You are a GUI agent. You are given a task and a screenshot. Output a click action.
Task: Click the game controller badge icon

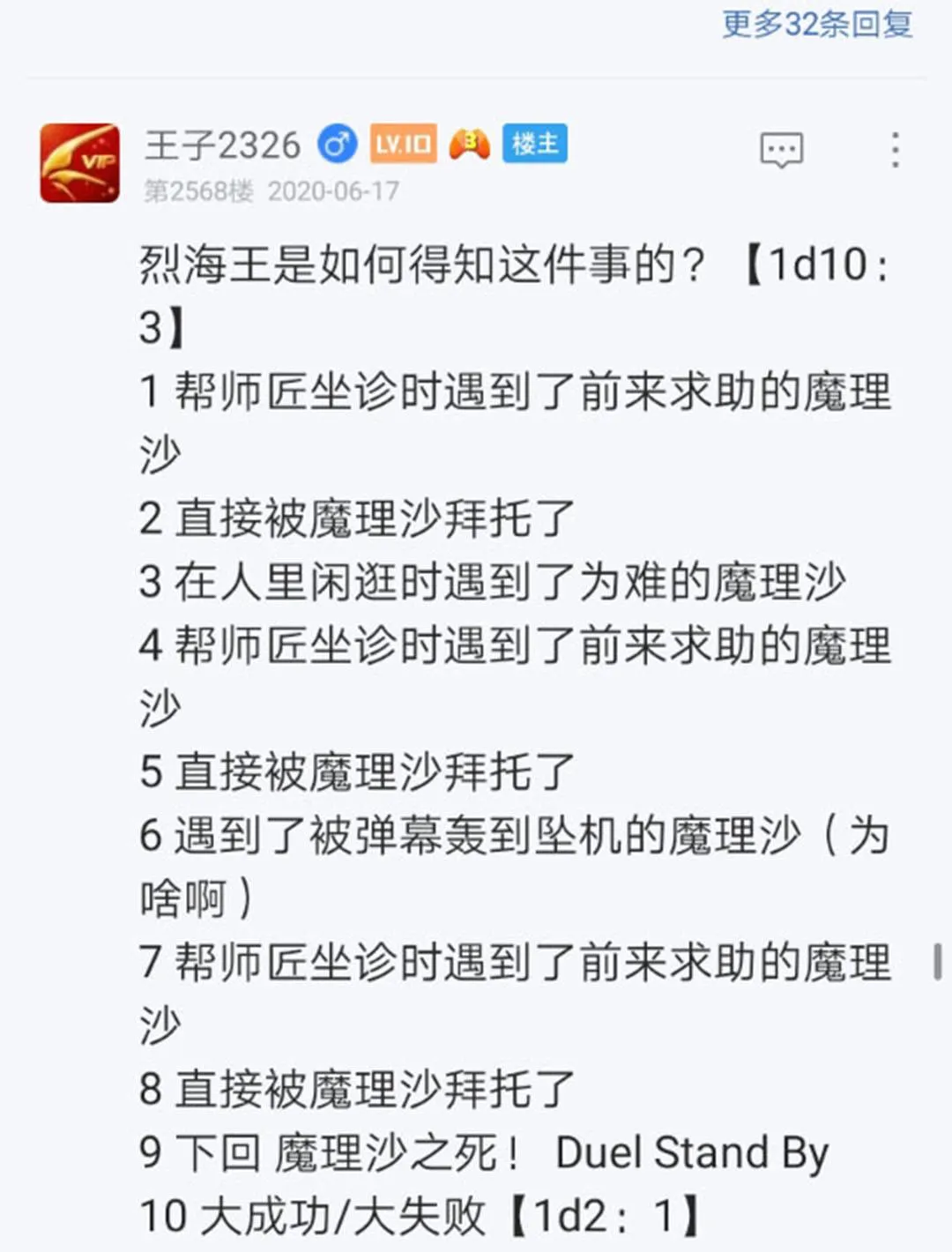coord(468,144)
